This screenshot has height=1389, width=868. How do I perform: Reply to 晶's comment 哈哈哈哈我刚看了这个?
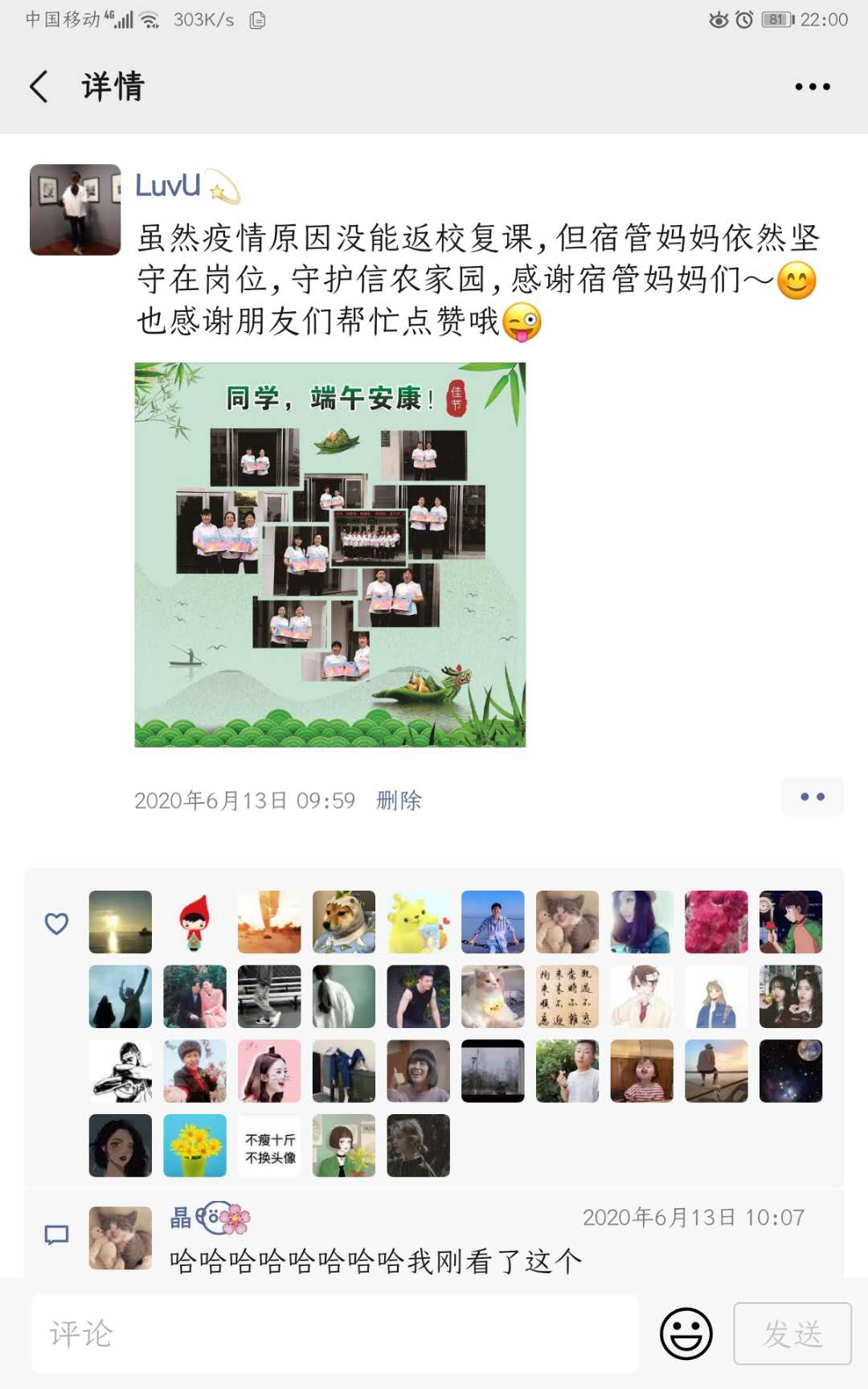(x=375, y=1261)
